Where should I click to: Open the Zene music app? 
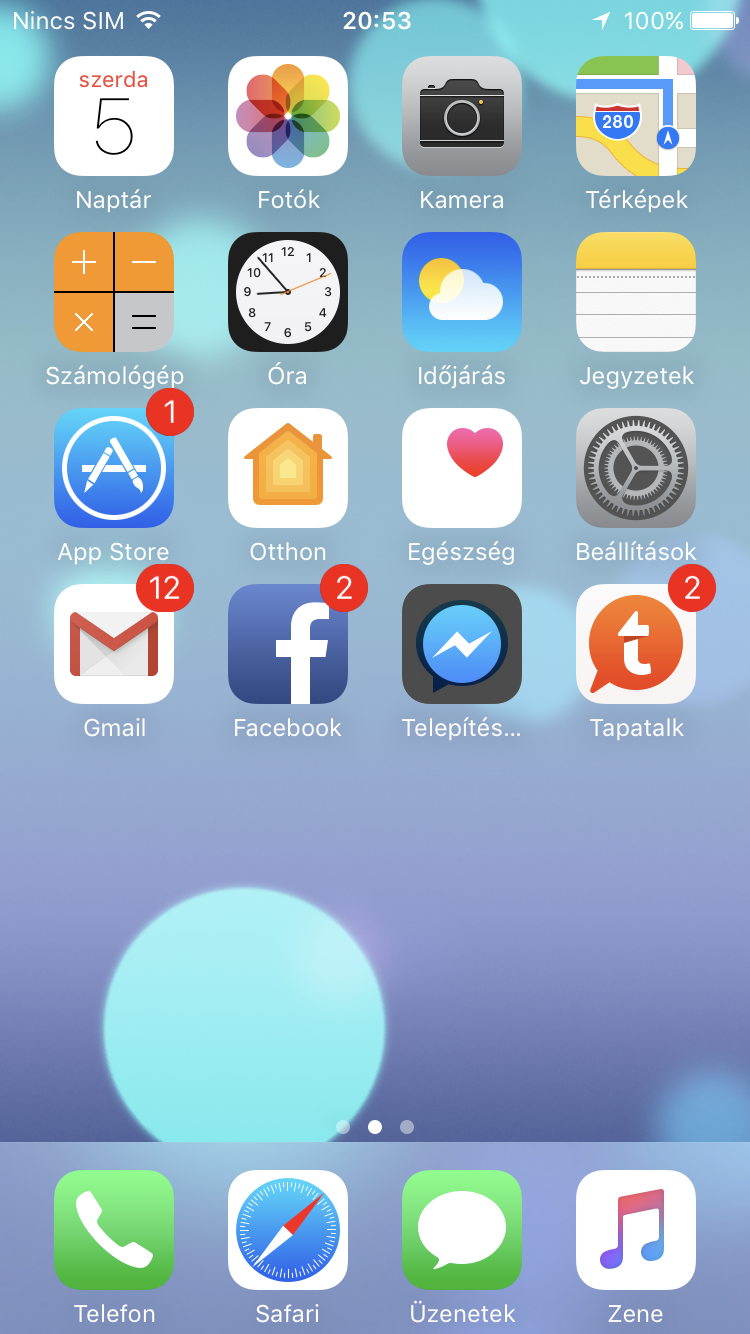tap(636, 1231)
